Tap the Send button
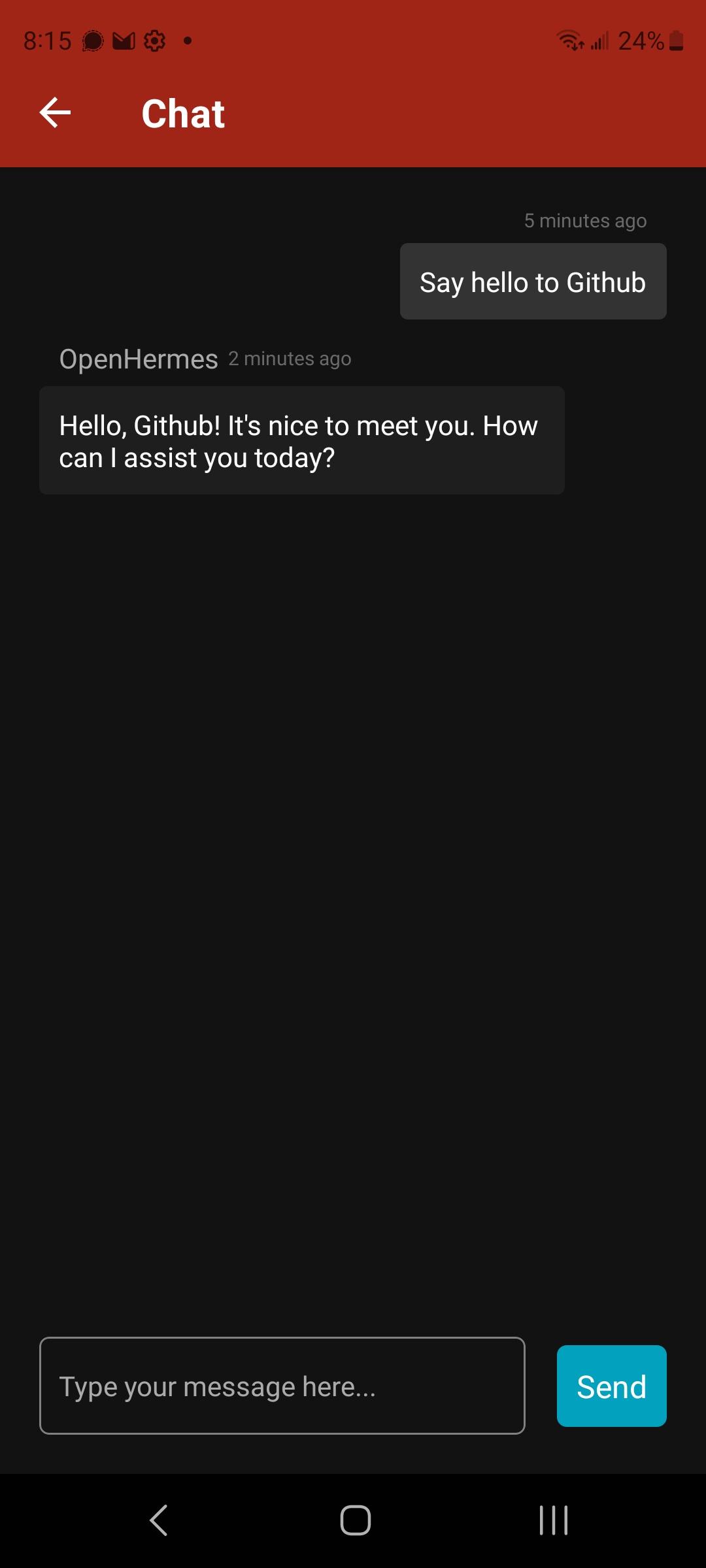The image size is (706, 1568). (611, 1386)
